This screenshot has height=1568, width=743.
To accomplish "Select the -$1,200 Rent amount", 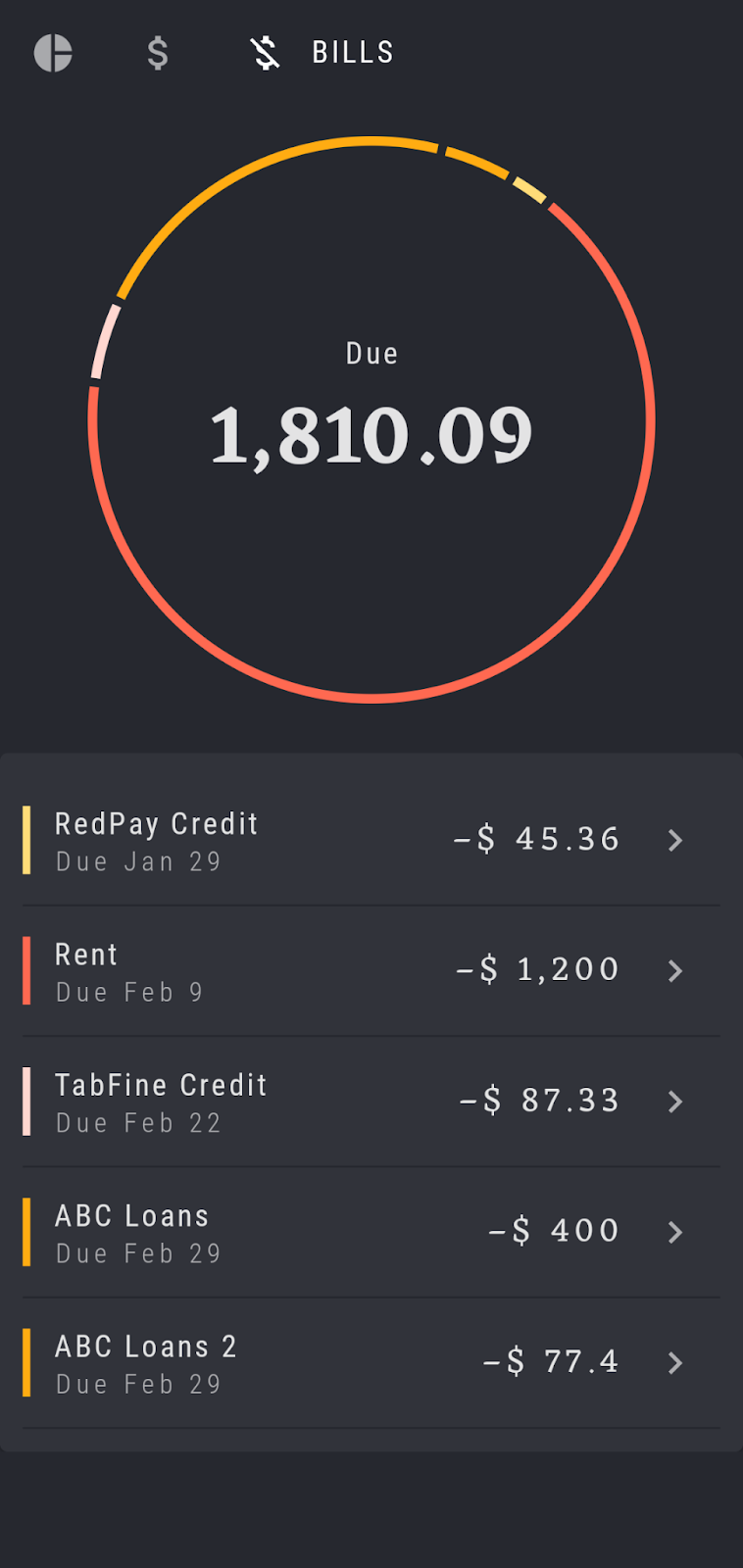I will (537, 969).
